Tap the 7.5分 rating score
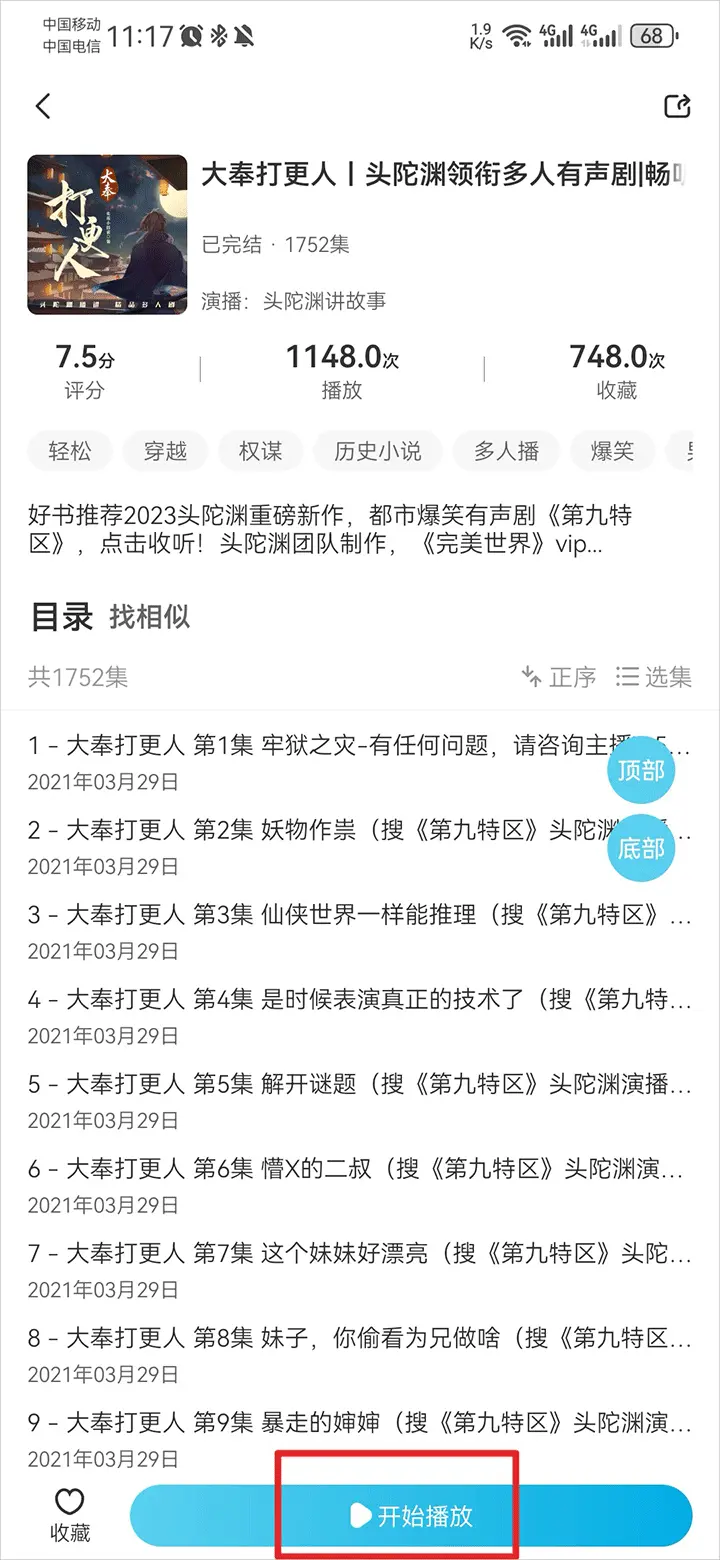Viewport: 720px width, 1560px height. coord(84,355)
